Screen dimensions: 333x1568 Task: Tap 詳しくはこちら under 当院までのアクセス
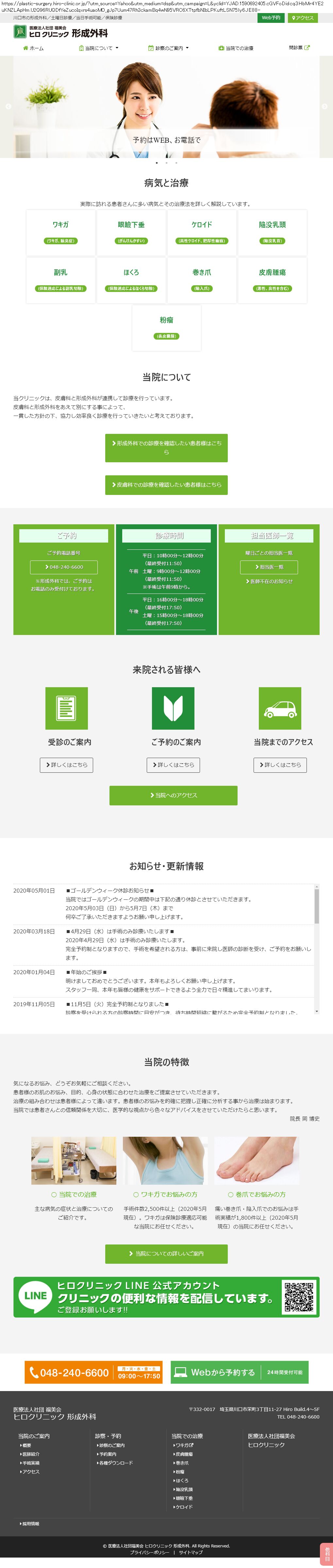coord(280,765)
